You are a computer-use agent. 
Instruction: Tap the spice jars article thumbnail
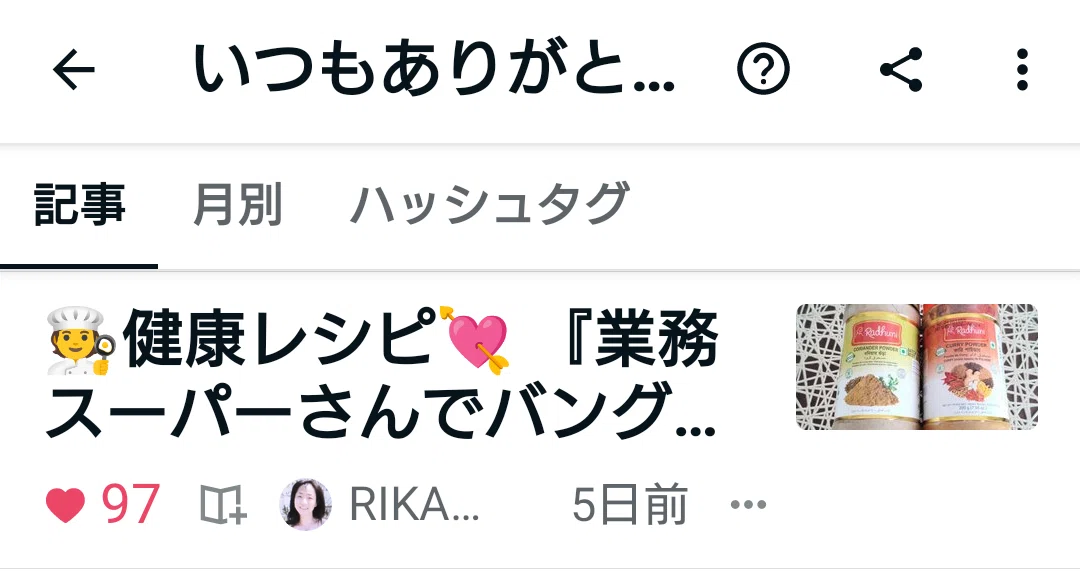point(917,367)
